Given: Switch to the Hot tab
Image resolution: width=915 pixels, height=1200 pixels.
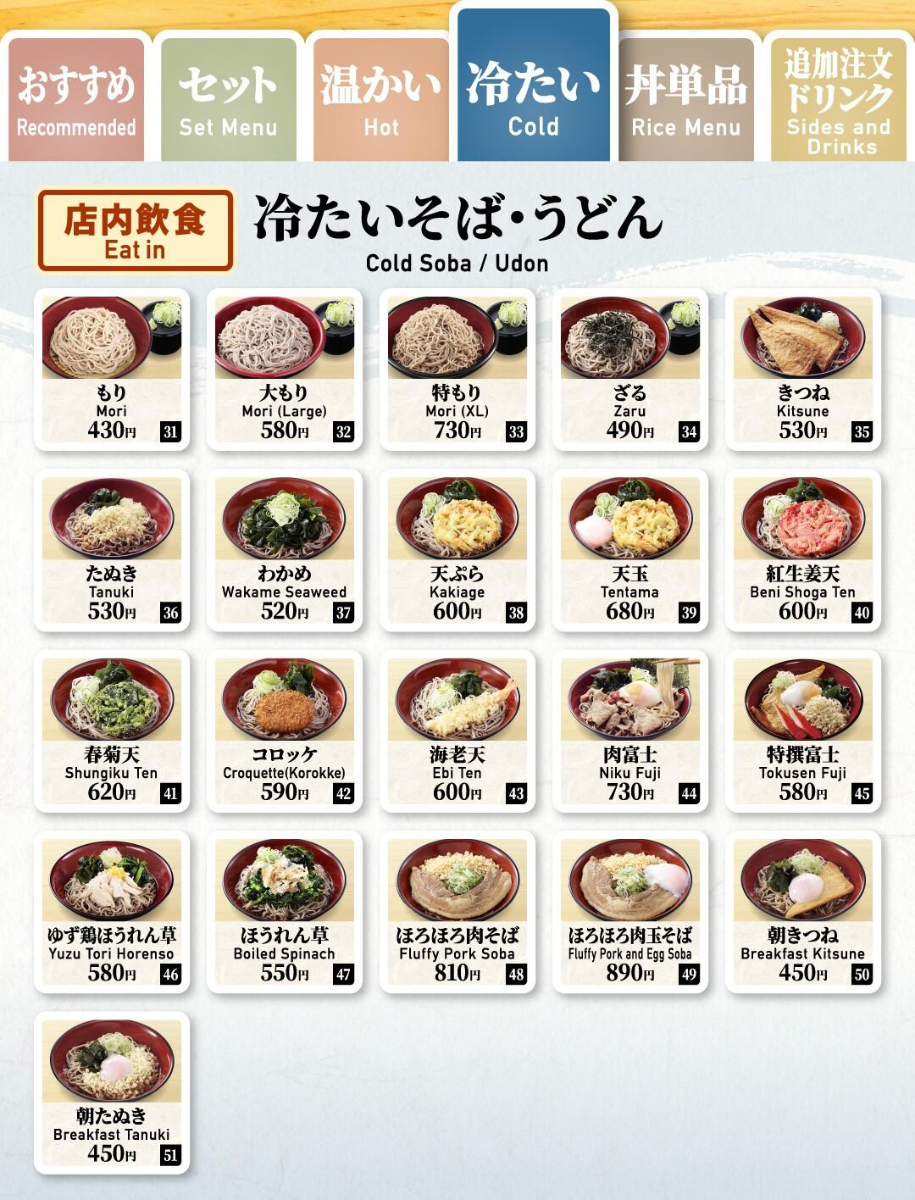Looking at the screenshot, I should point(381,100).
